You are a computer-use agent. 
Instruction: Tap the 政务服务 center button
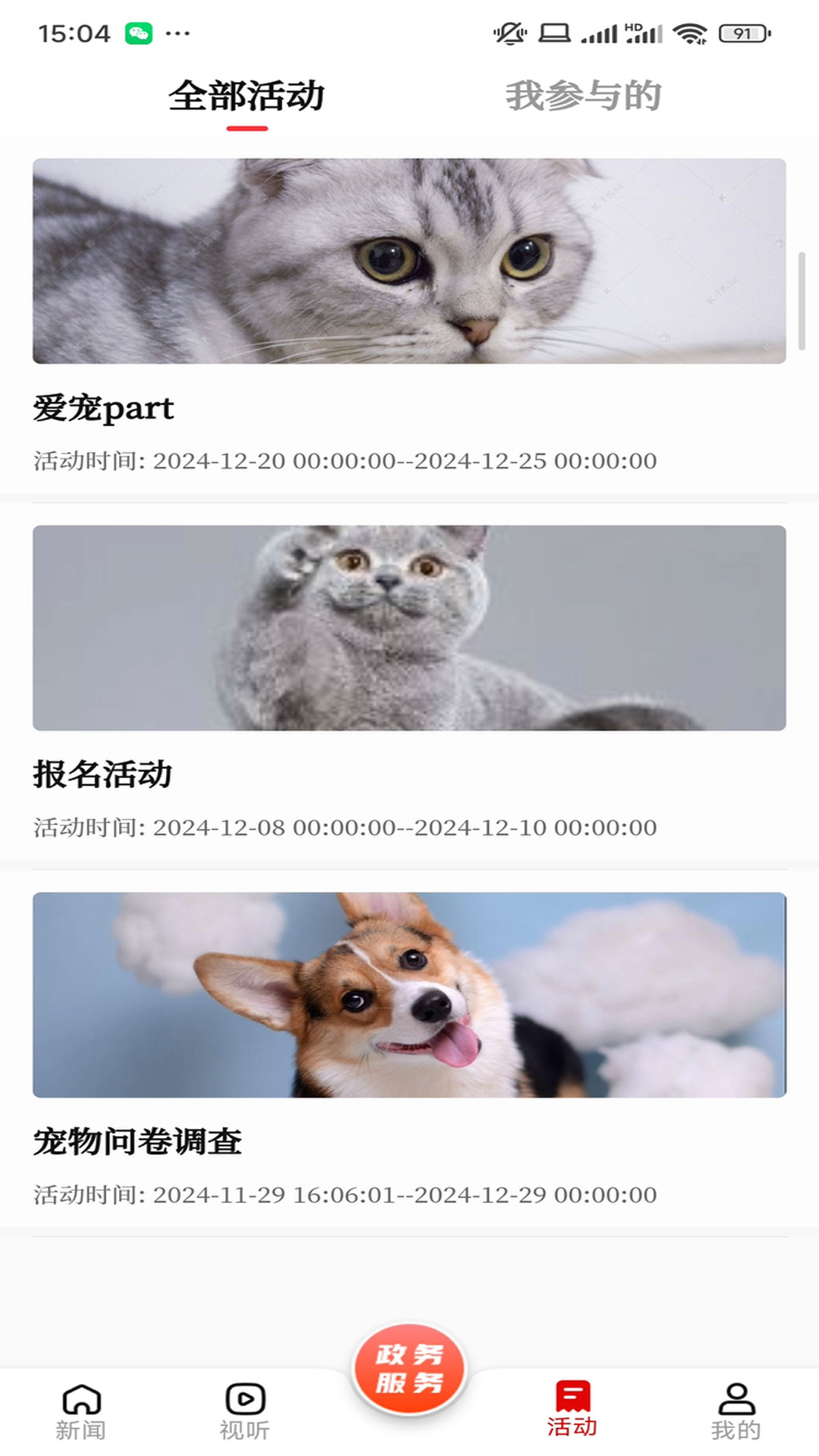coord(409,1370)
